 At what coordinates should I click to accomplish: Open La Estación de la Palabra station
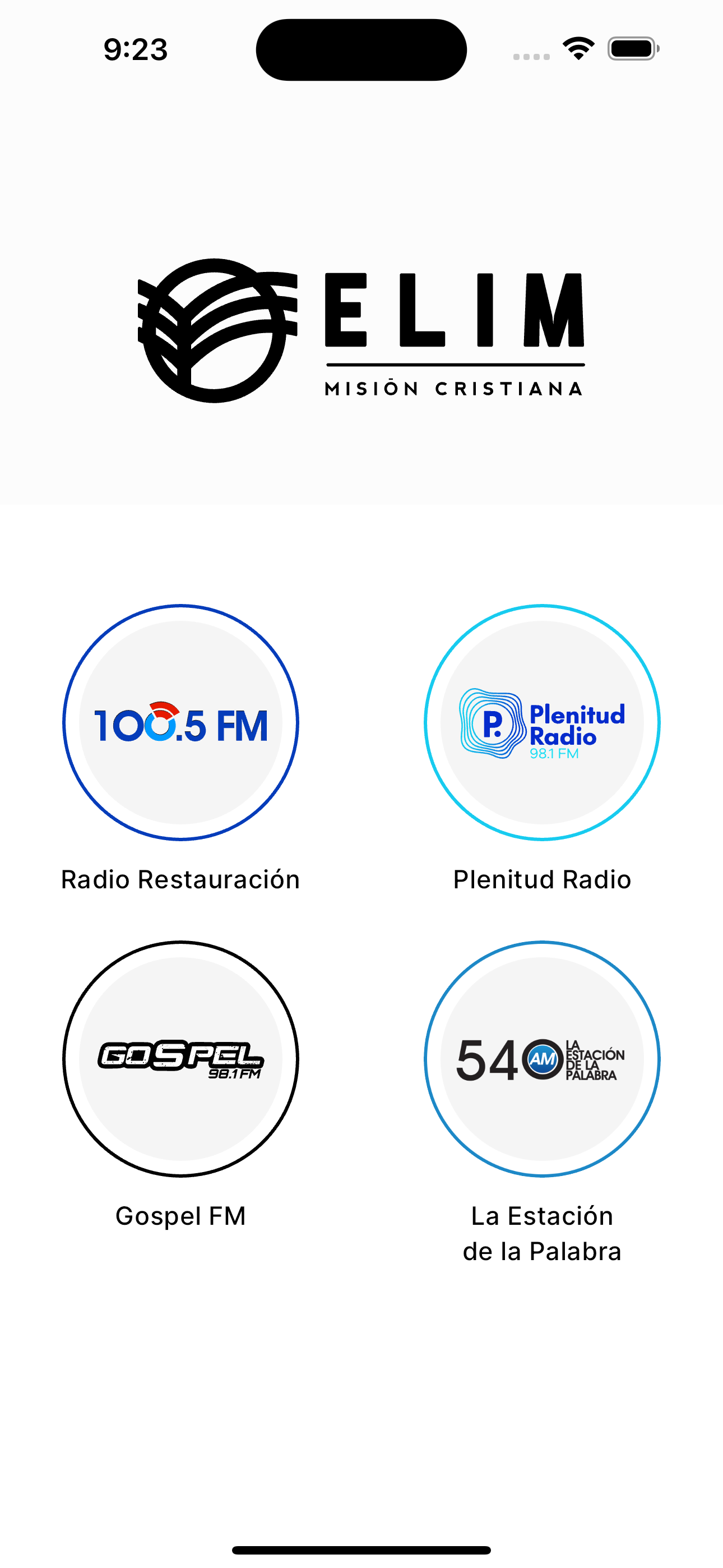coord(543,1059)
